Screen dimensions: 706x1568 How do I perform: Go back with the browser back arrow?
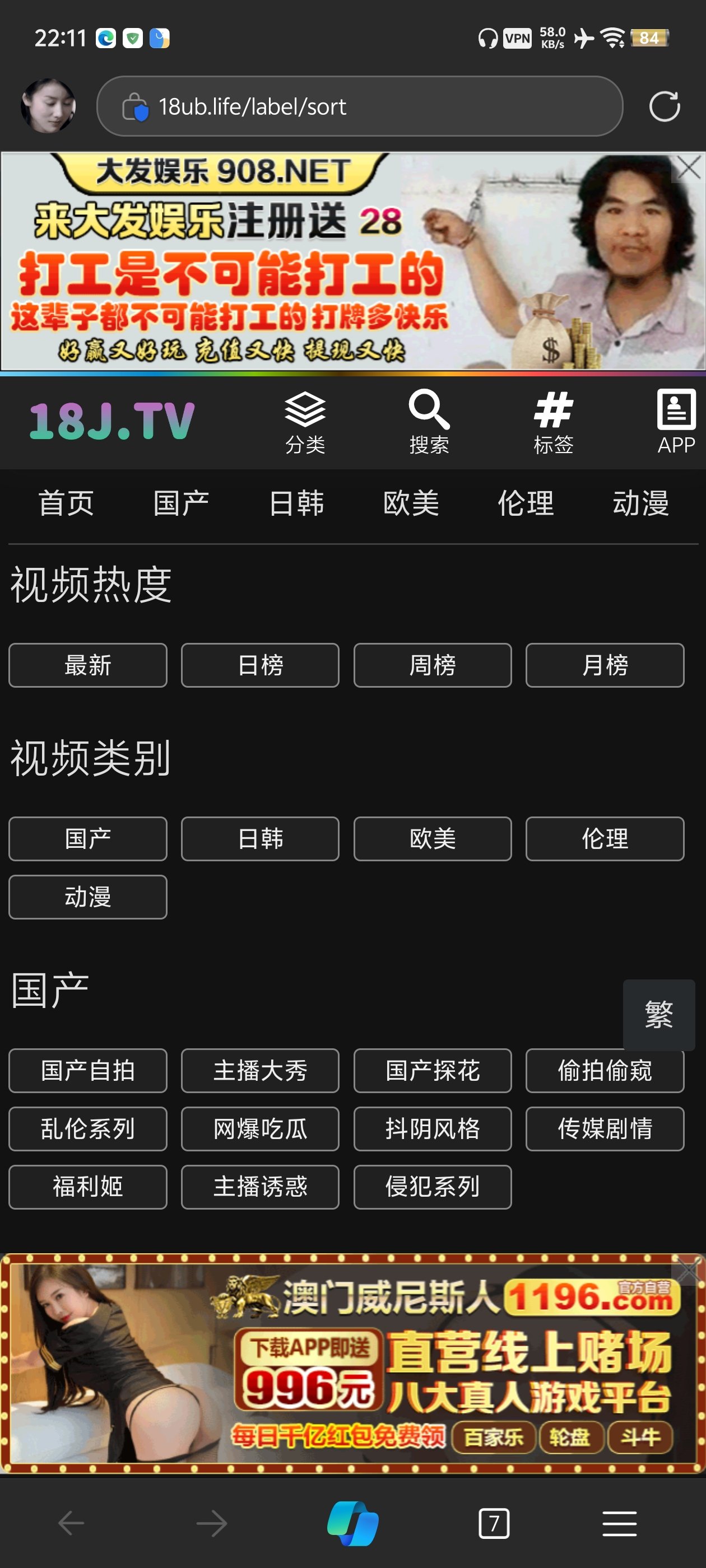[x=71, y=1524]
